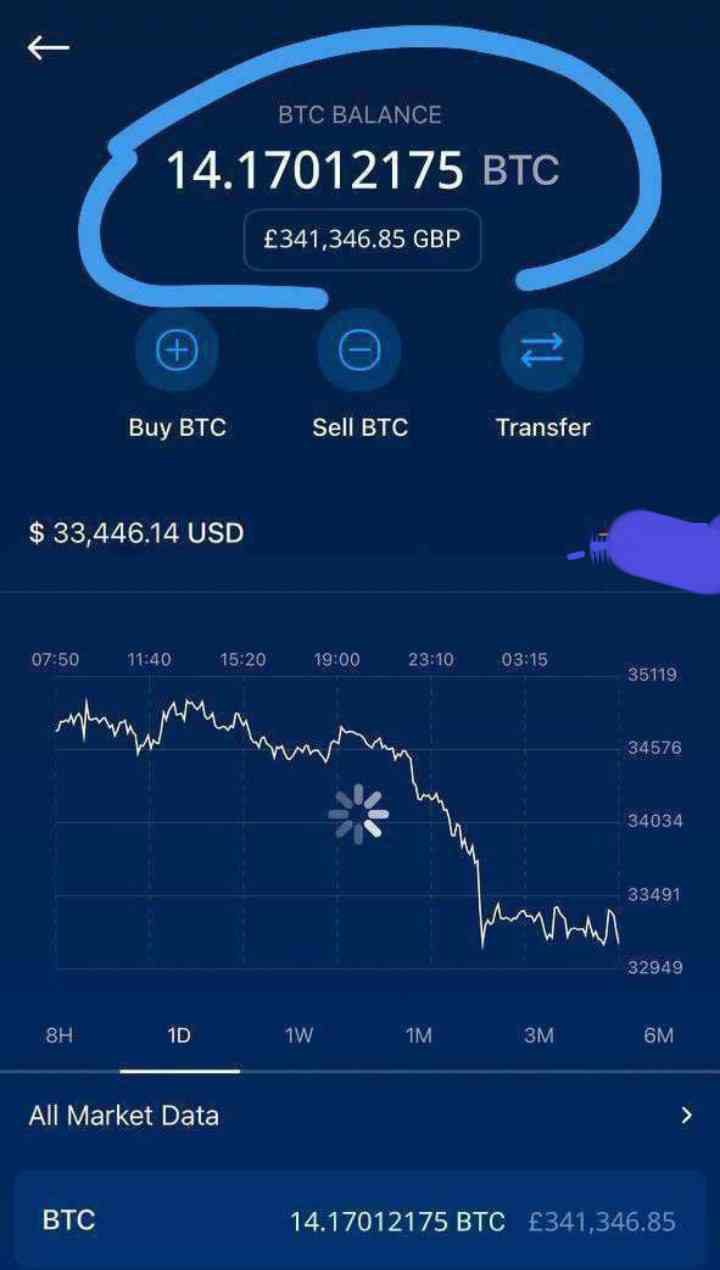
Task: Open All Market Data
Action: 360,1116
